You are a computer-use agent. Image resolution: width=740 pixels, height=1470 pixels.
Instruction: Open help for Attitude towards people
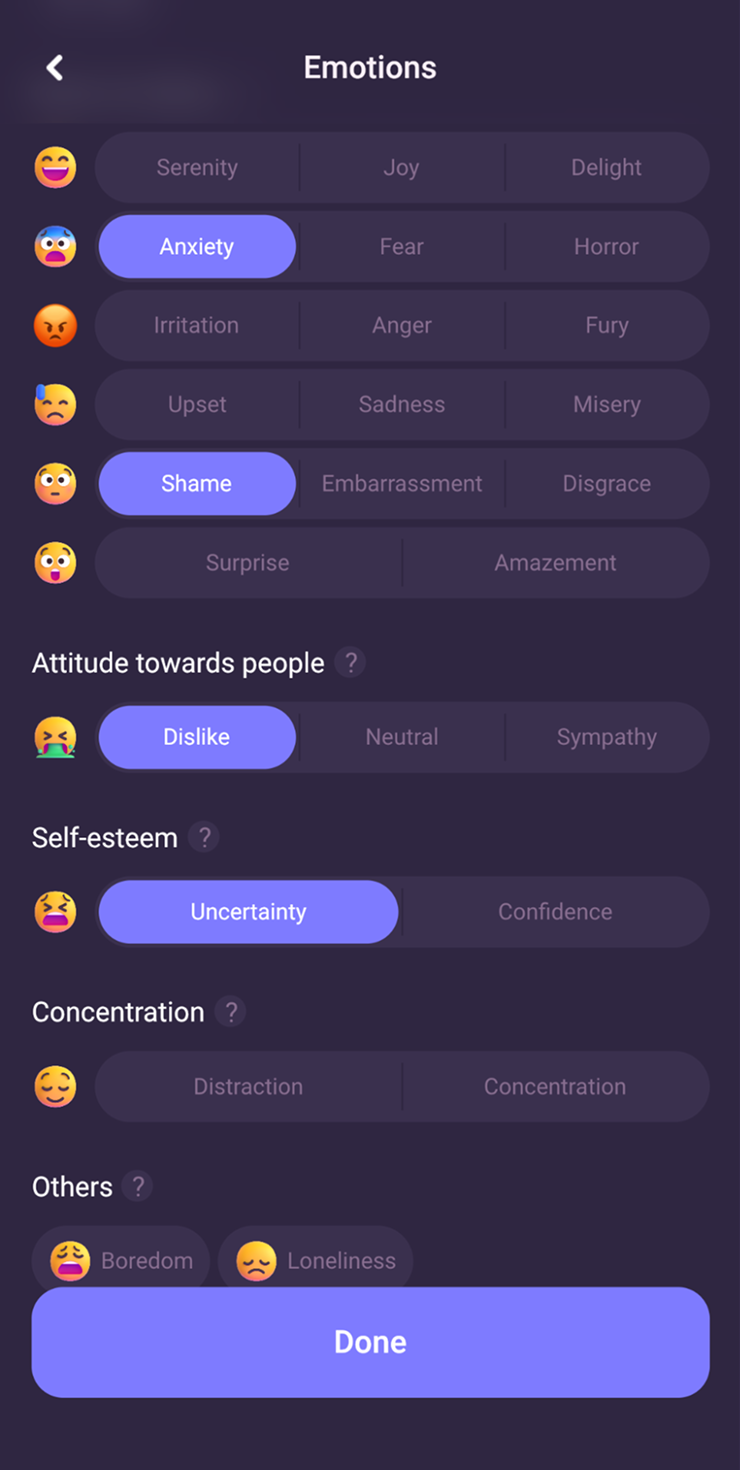tap(350, 662)
